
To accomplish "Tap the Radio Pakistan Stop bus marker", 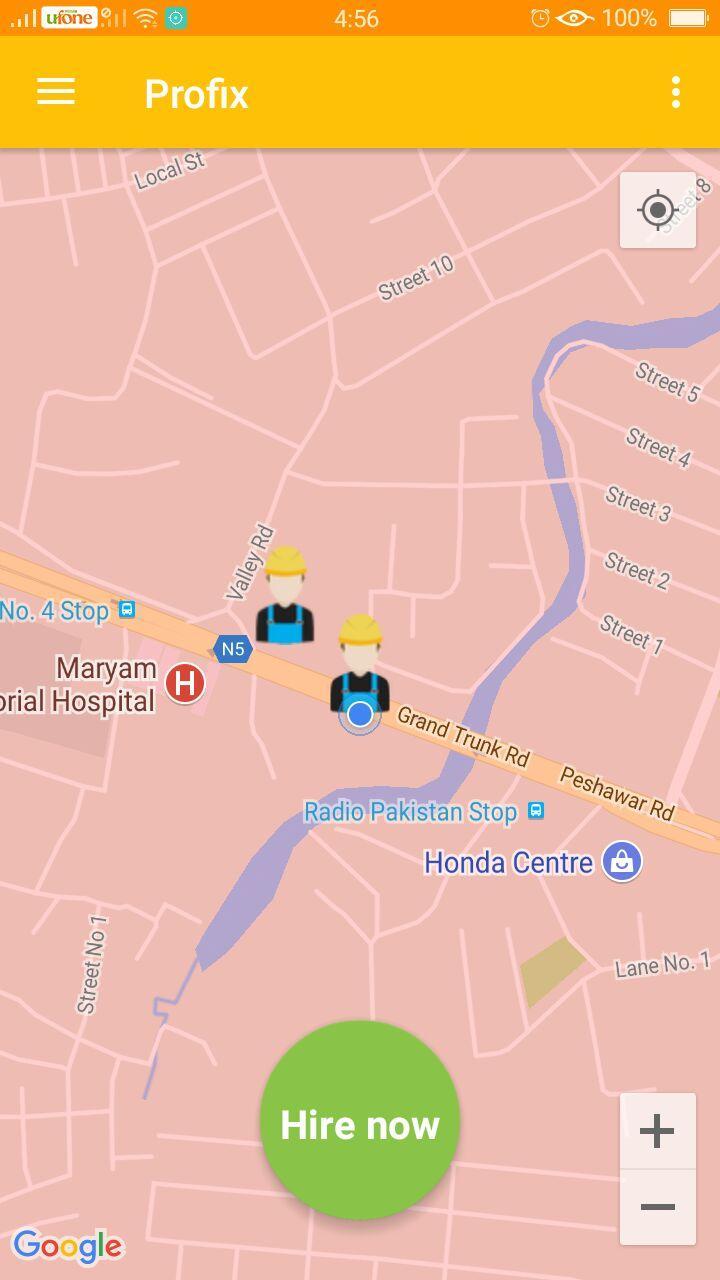I will 536,810.
